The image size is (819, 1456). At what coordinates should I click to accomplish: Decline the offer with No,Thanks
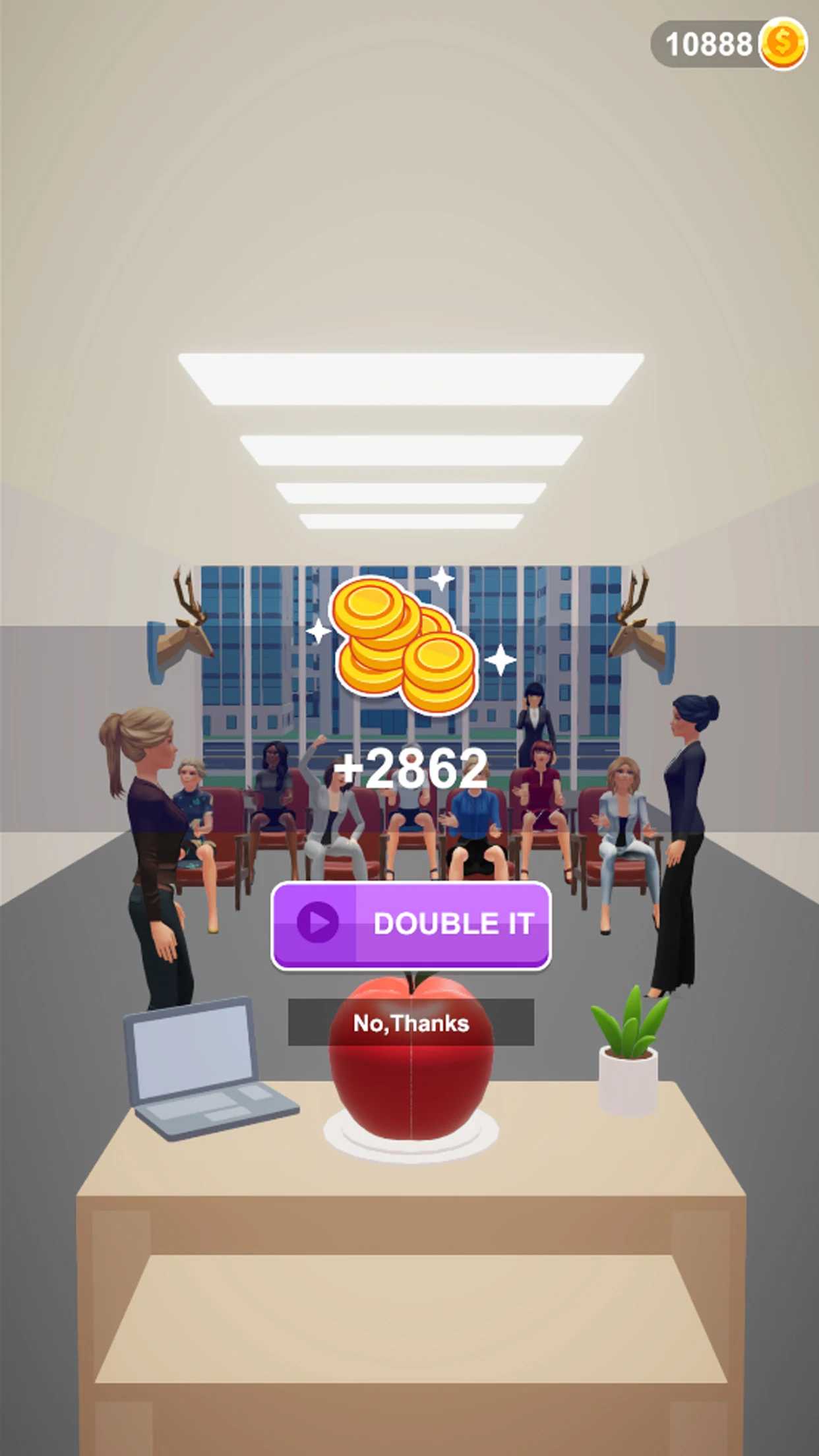tap(411, 1023)
